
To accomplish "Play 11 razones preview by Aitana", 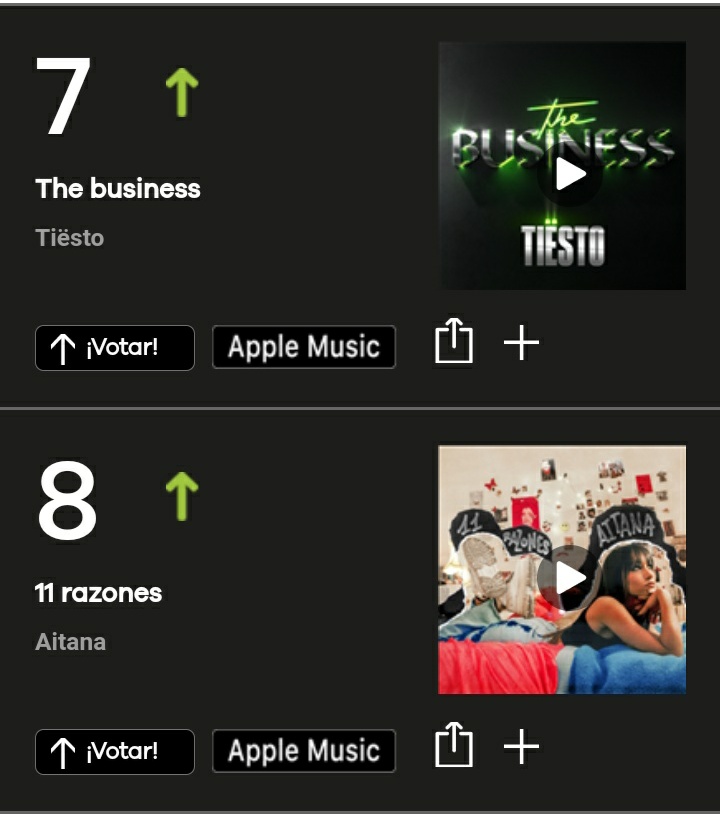I will tap(569, 577).
